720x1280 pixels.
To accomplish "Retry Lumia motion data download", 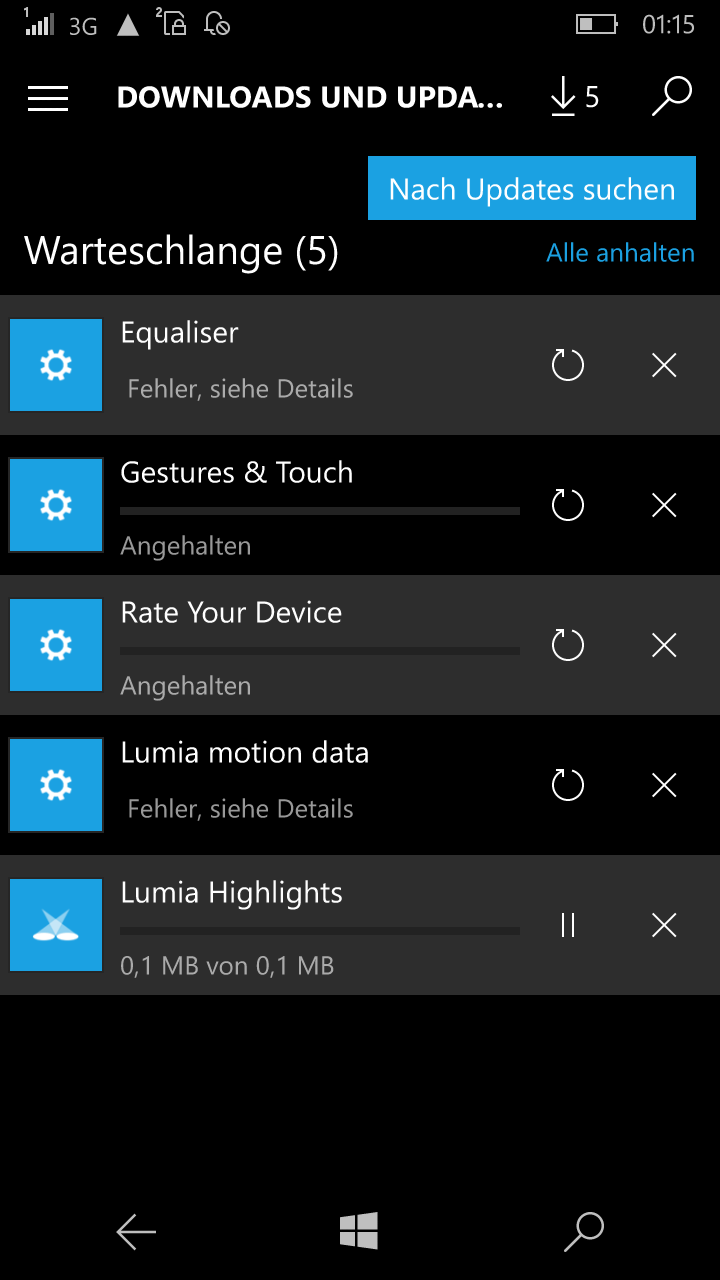I will (568, 785).
